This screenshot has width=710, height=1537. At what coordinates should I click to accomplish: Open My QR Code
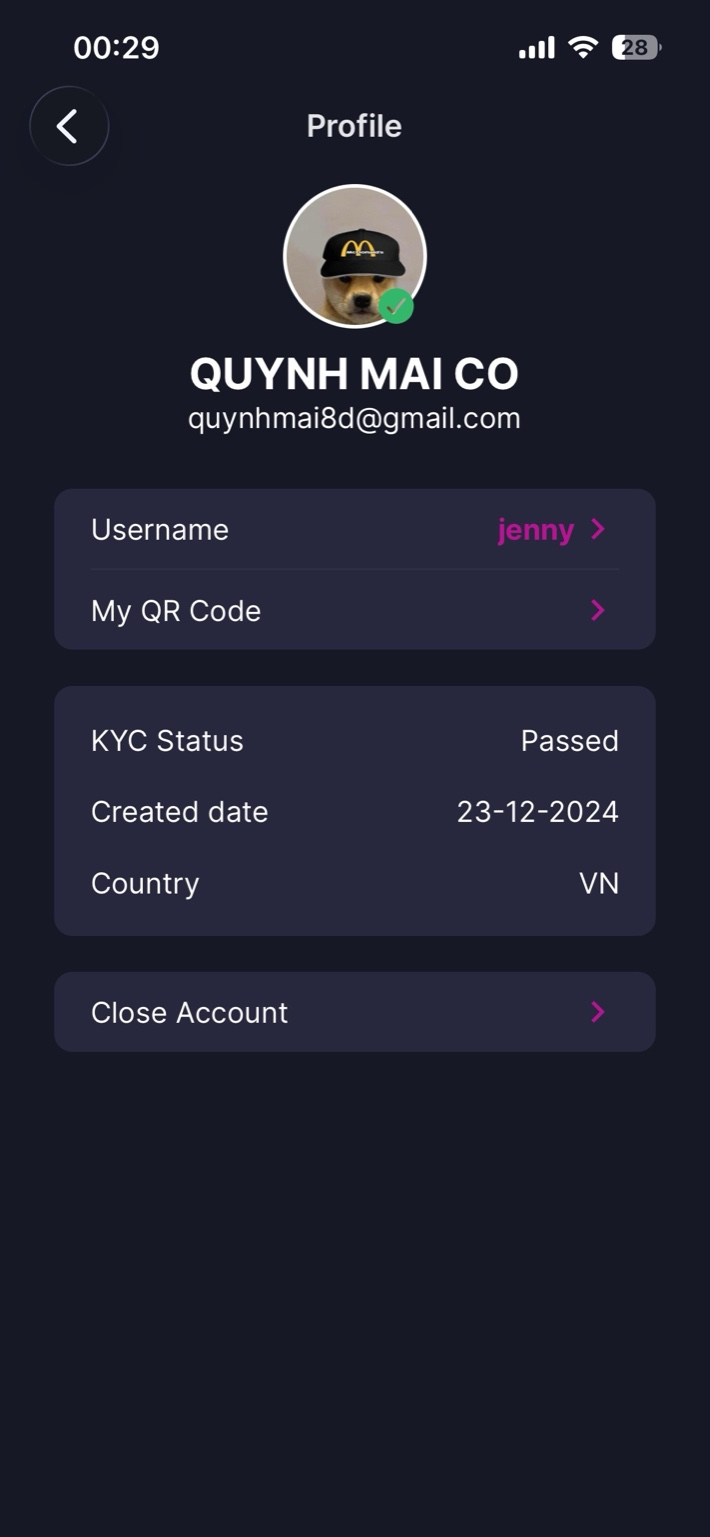coord(354,611)
